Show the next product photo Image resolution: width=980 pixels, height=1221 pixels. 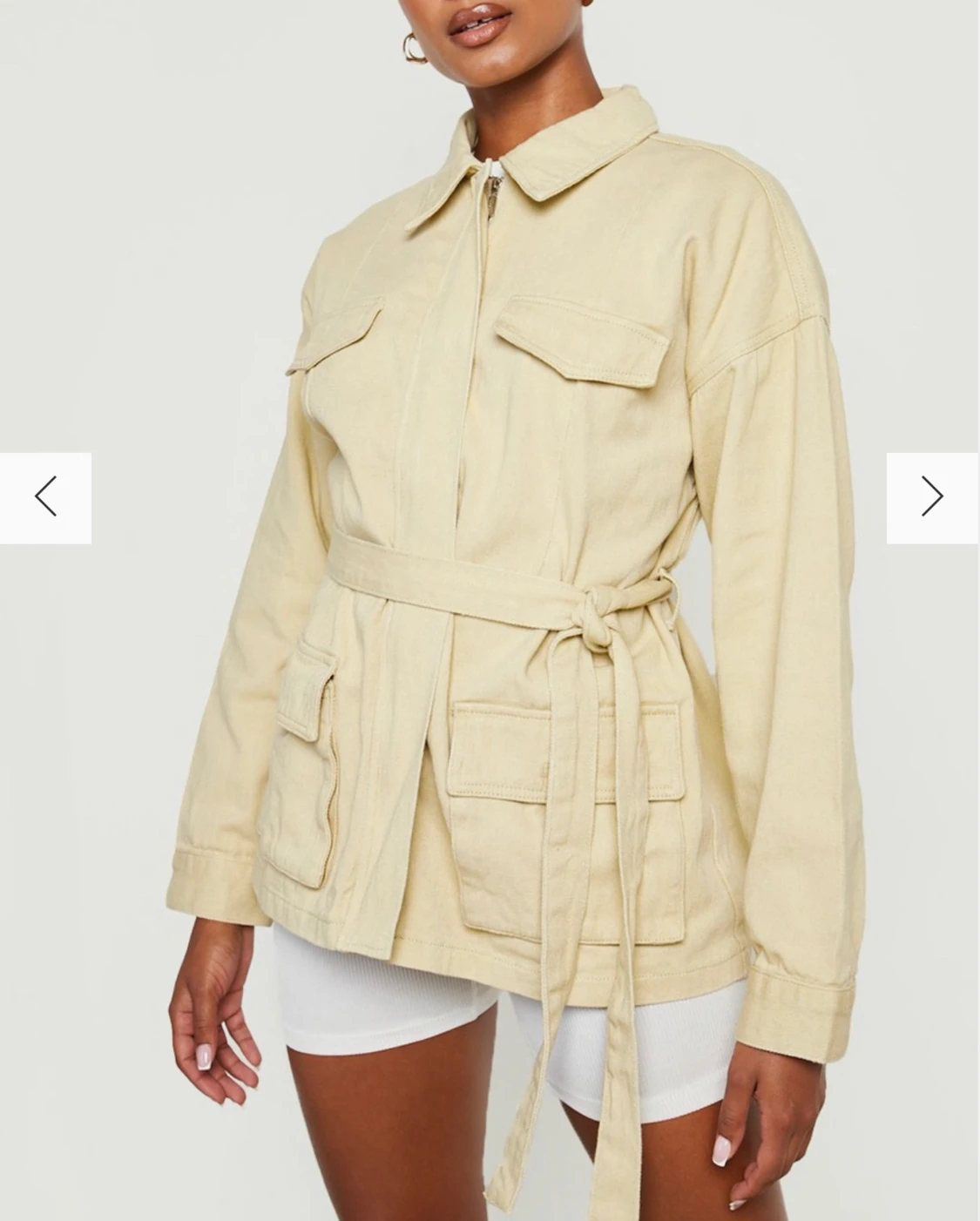(x=932, y=497)
